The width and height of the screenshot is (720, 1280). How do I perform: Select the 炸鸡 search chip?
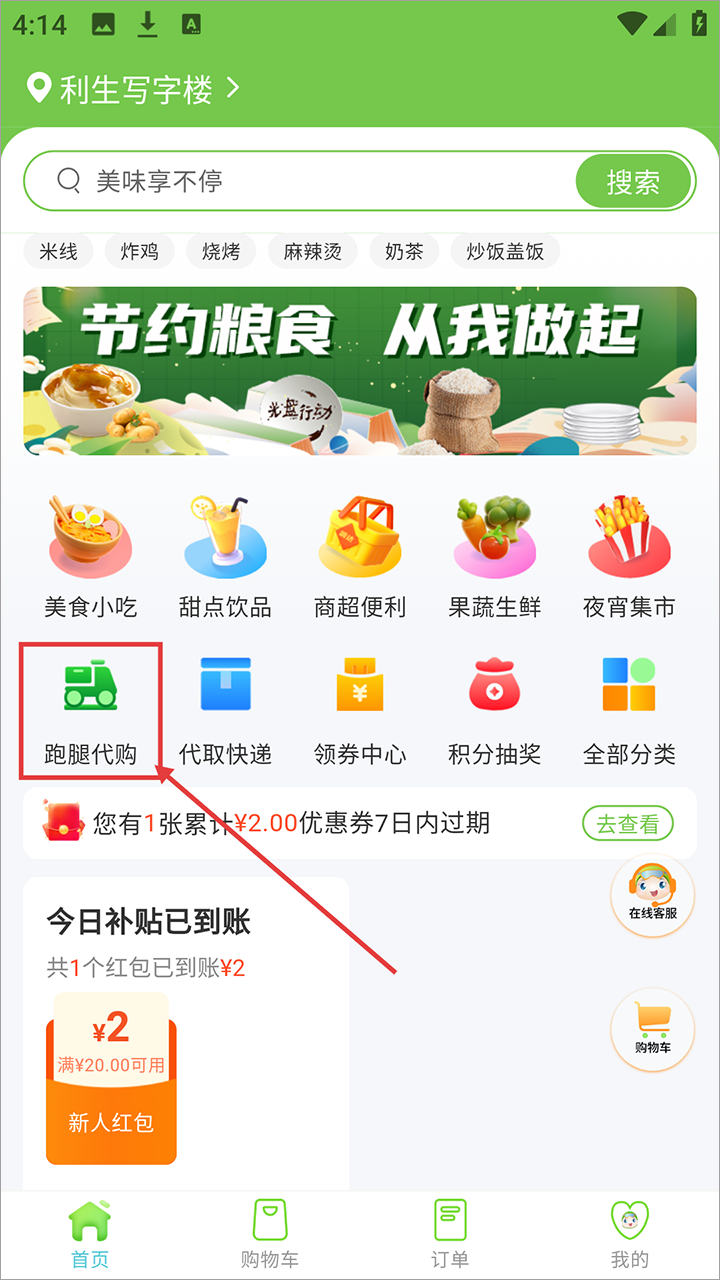click(139, 252)
